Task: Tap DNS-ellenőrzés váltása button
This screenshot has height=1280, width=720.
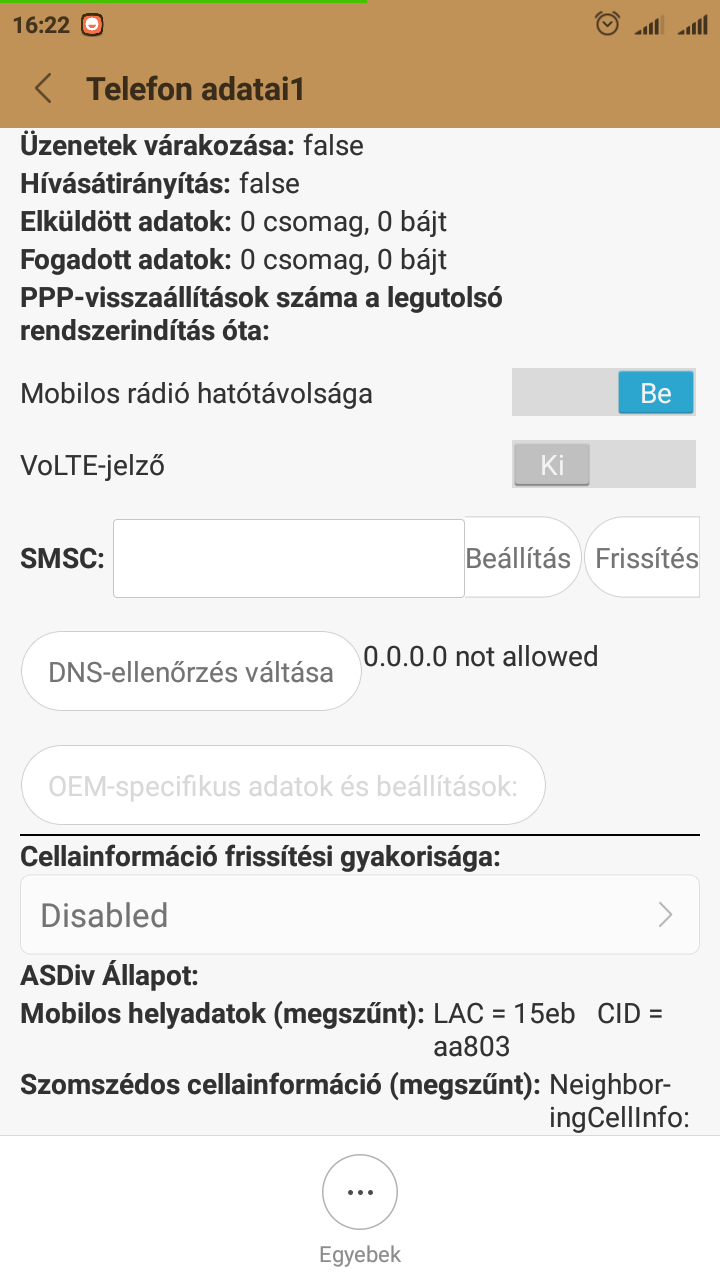Action: coord(191,671)
